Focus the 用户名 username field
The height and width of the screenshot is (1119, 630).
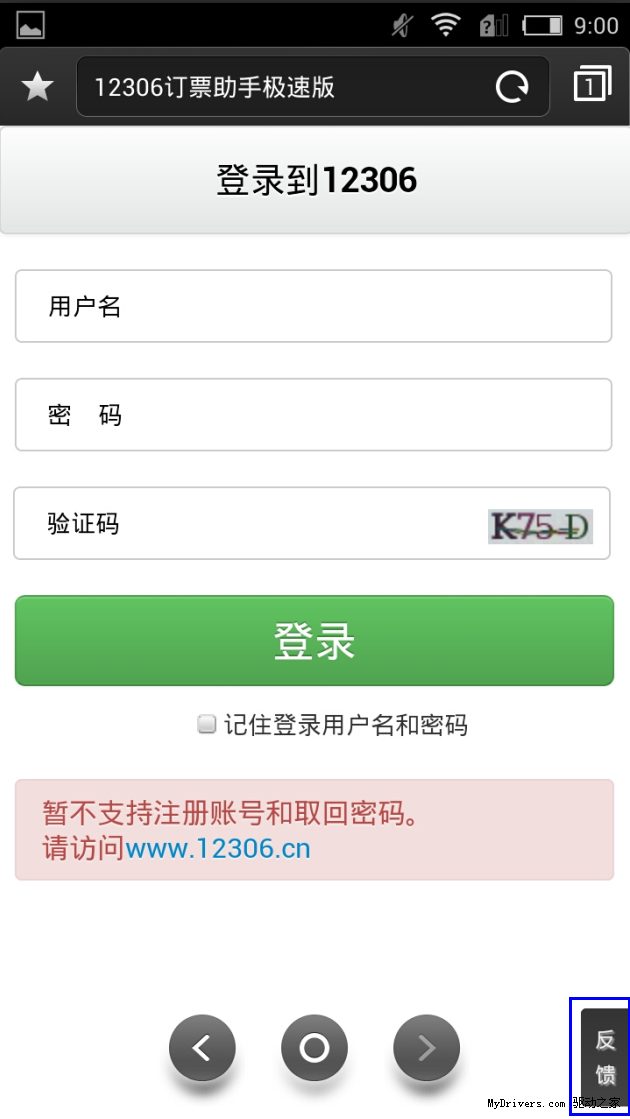click(313, 306)
